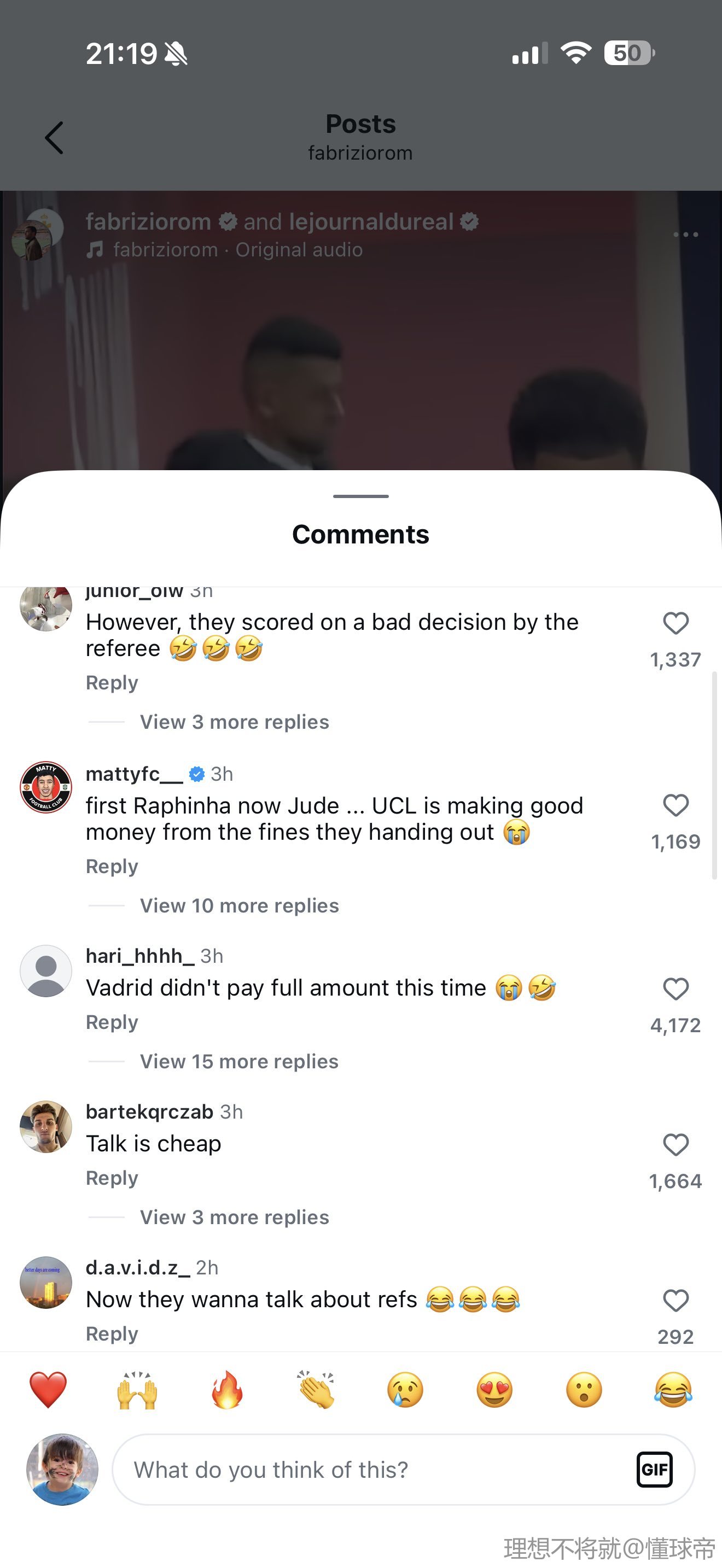Image resolution: width=722 pixels, height=1568 pixels.
Task: Go back from Posts
Action: tap(54, 138)
